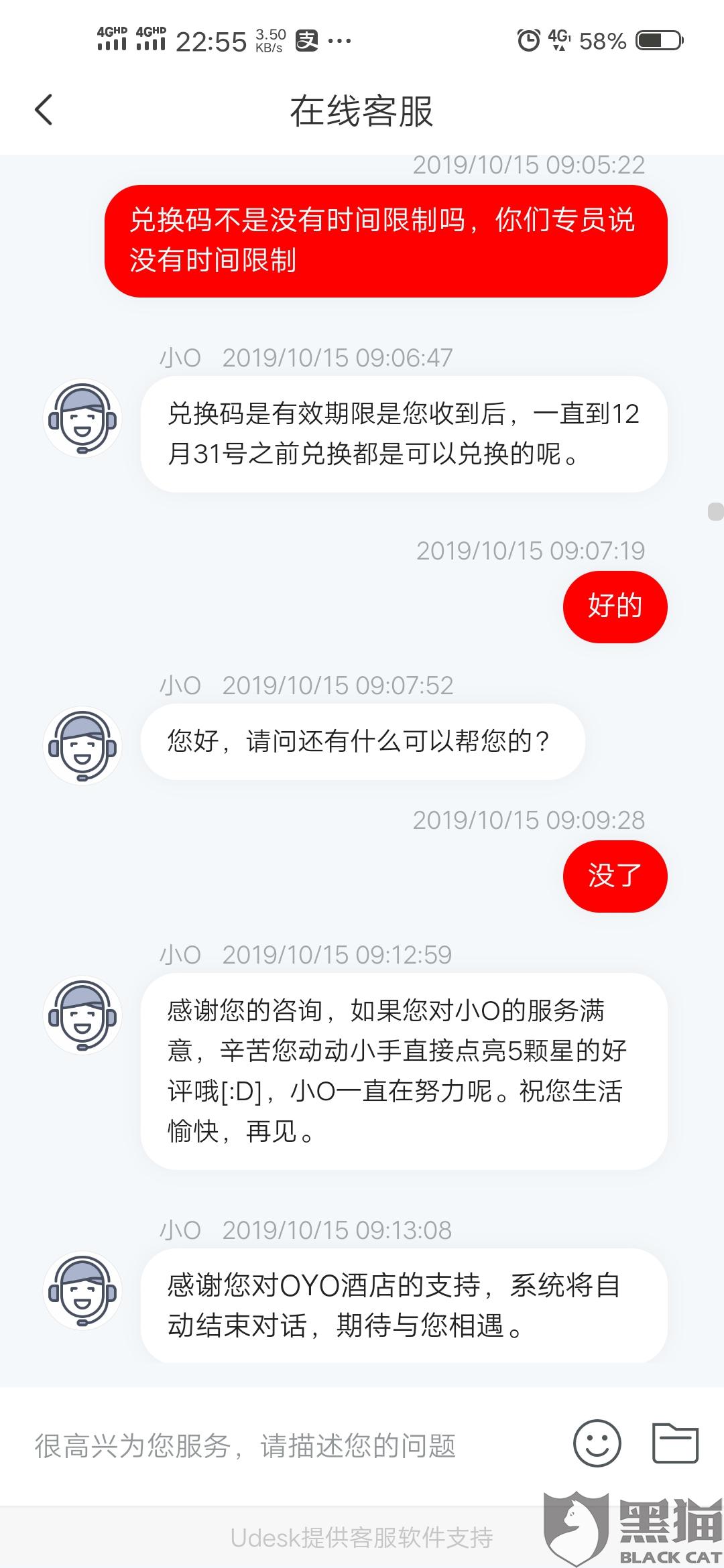Open the file attachment folder
Image resolution: width=724 pixels, height=1568 pixels.
tap(675, 1443)
